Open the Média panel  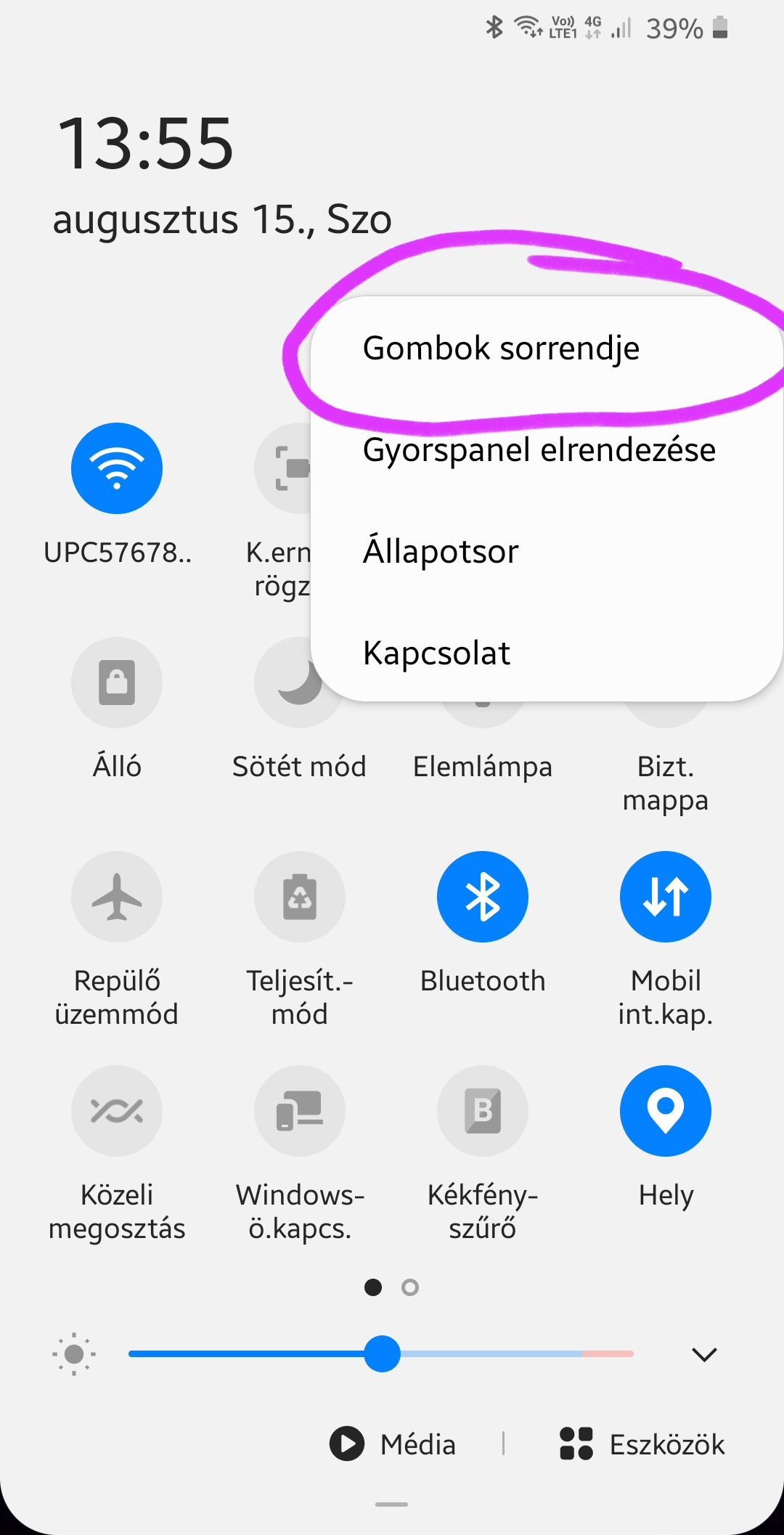(x=393, y=1444)
